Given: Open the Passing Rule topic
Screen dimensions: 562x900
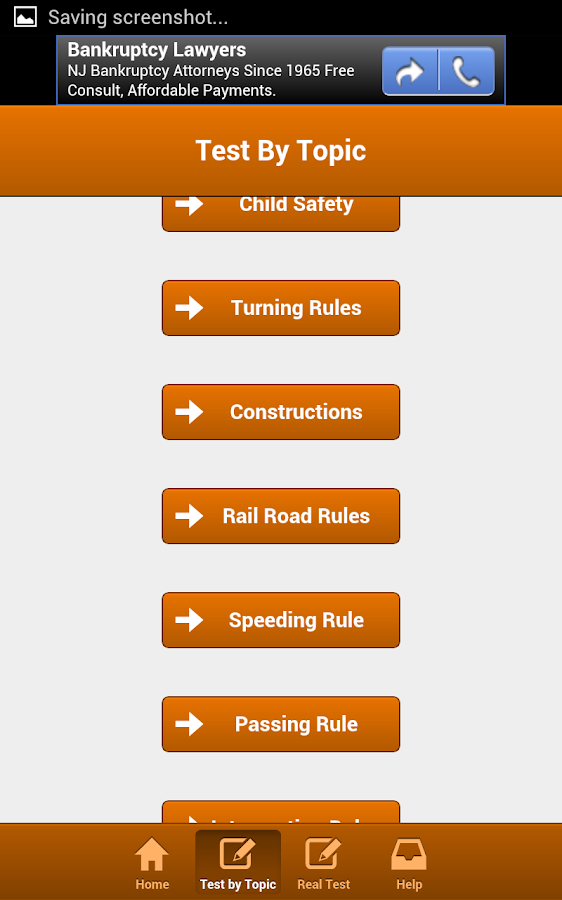Looking at the screenshot, I should [x=281, y=724].
